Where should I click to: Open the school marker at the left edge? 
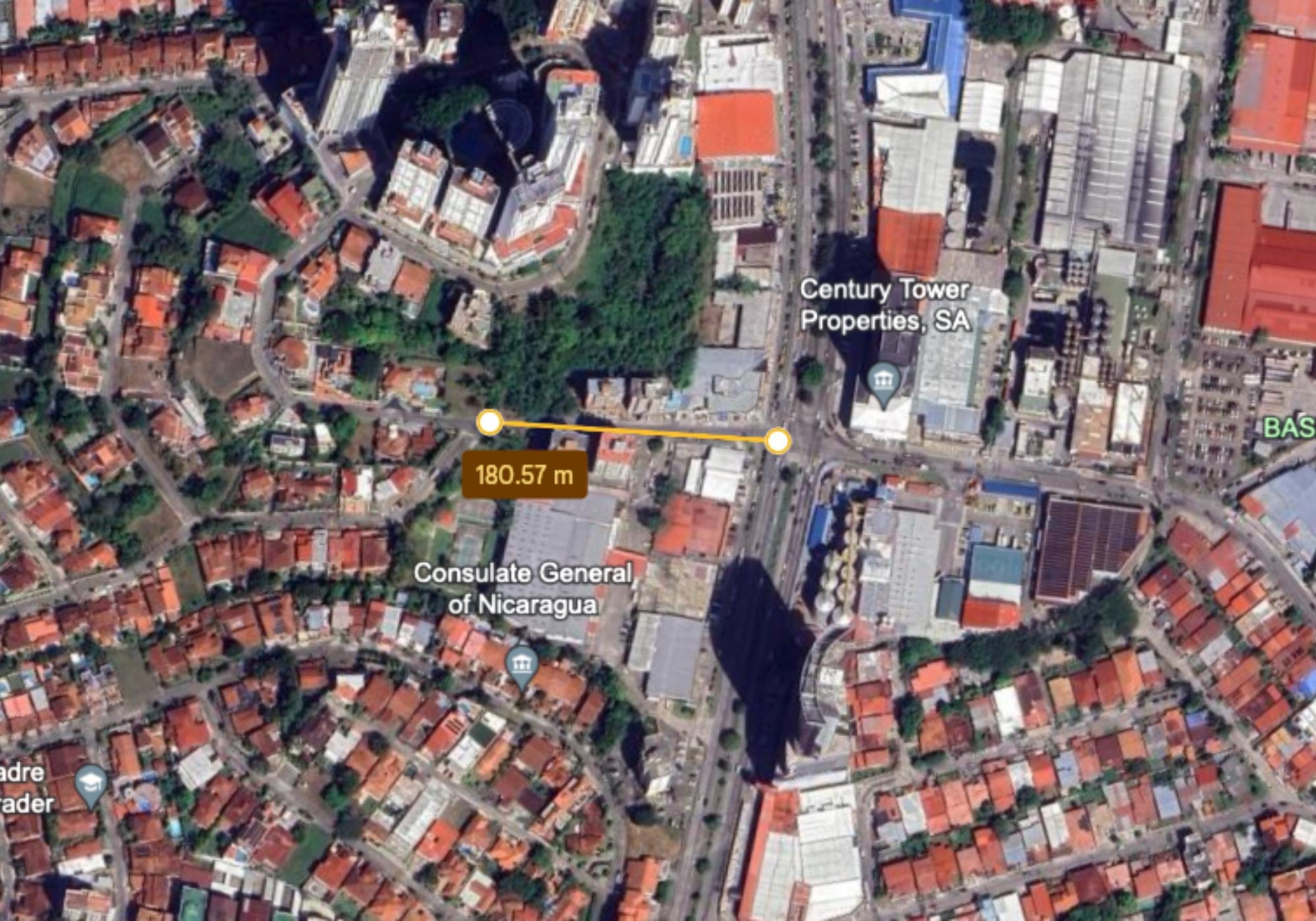point(91,784)
